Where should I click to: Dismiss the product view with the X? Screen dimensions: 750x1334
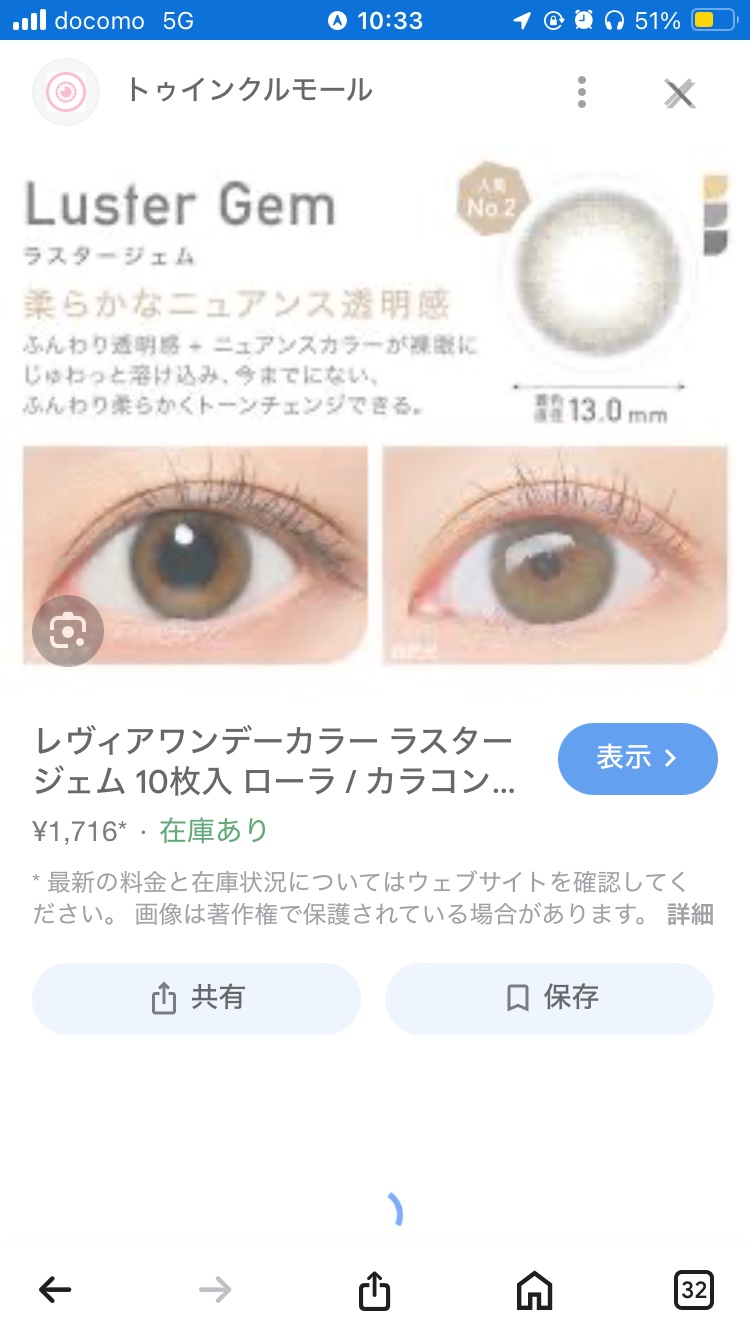680,92
